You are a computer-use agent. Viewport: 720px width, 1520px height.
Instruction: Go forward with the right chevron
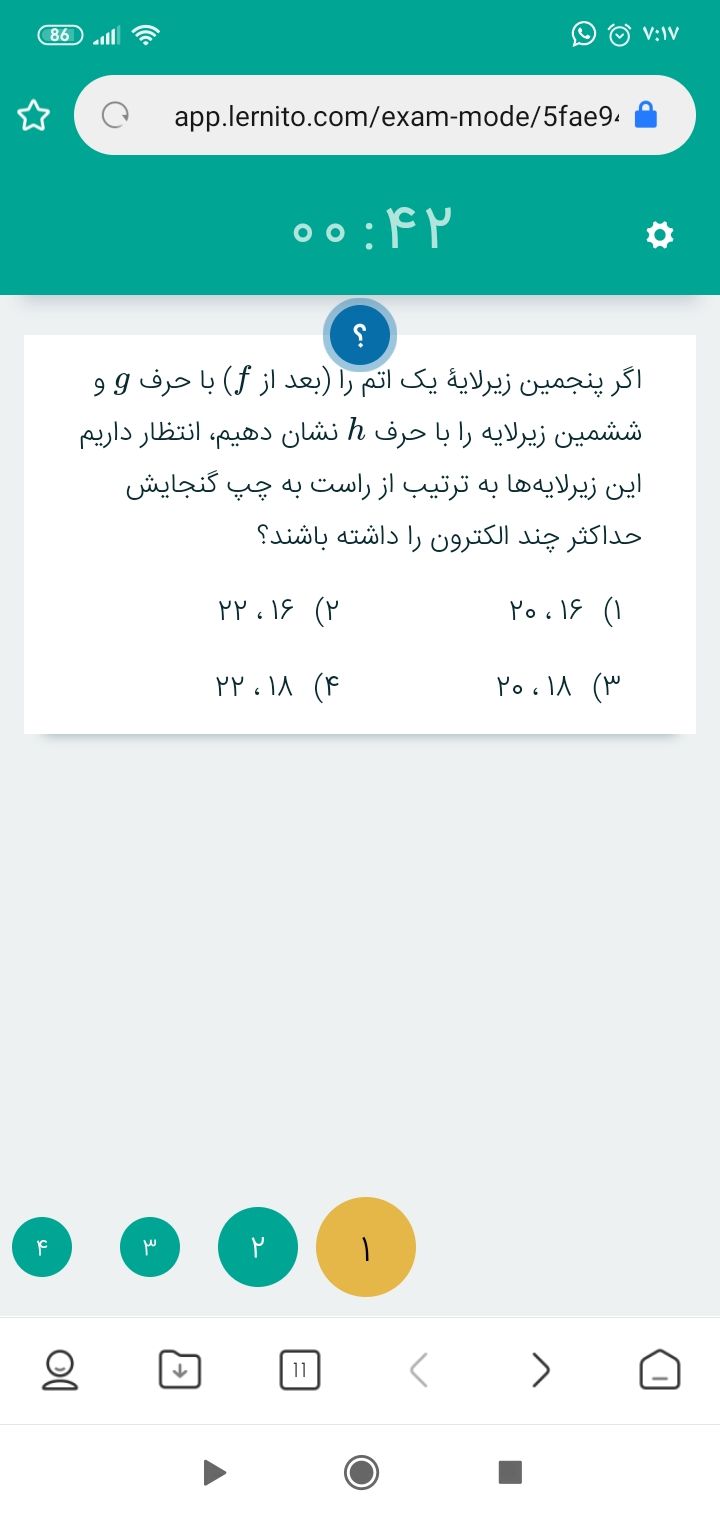tap(540, 1370)
